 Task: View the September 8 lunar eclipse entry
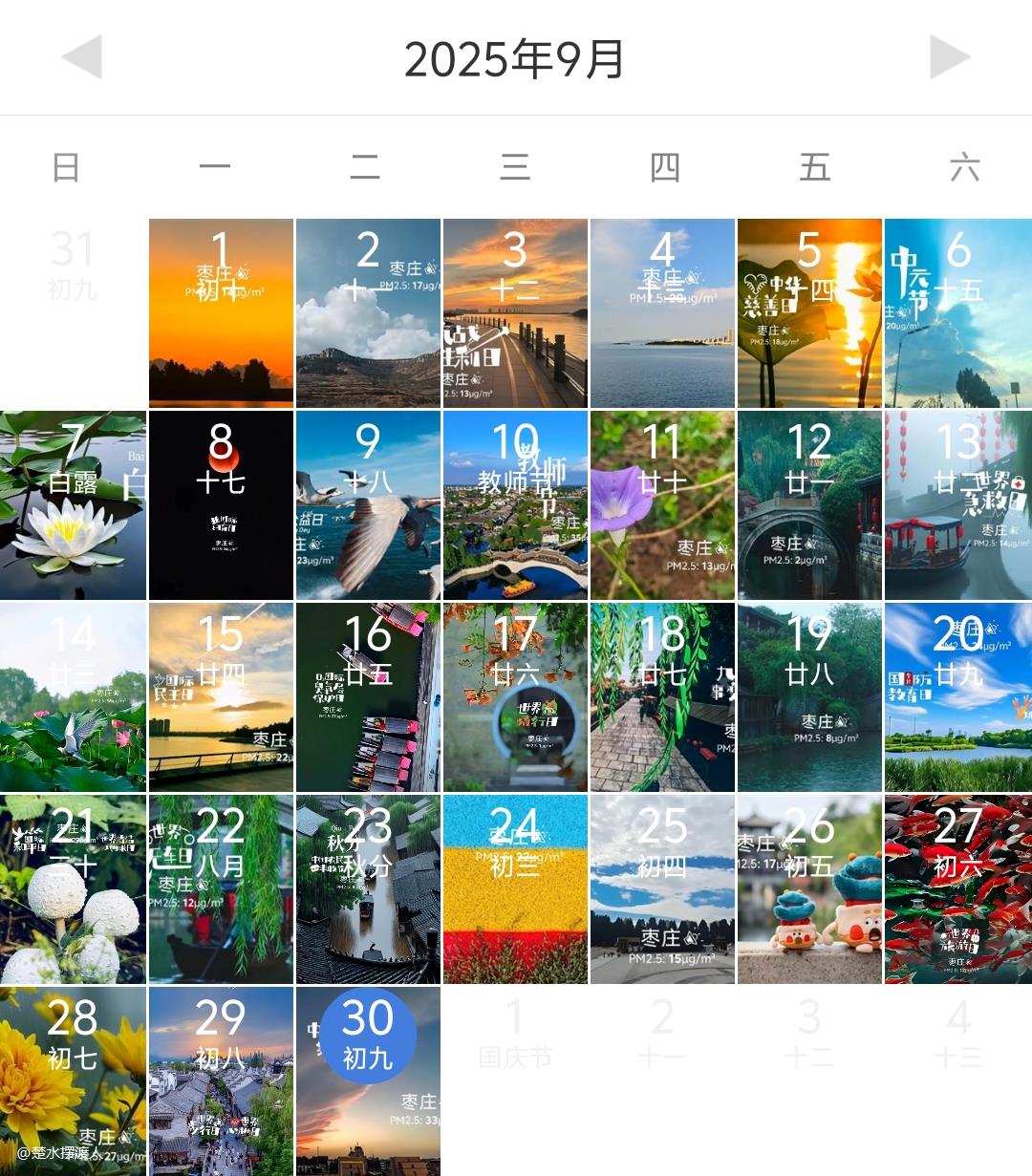[x=221, y=505]
